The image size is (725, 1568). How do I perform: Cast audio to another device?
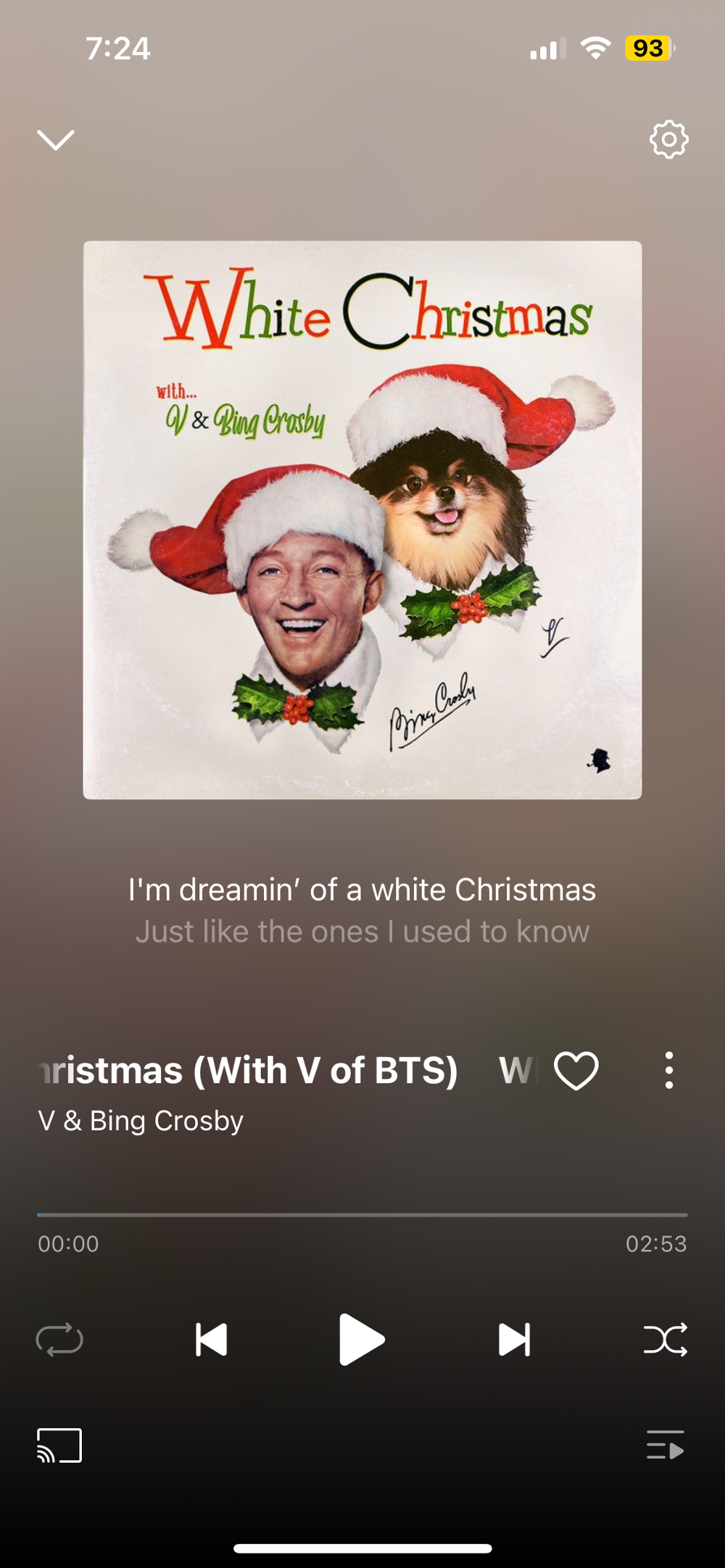pyautogui.click(x=59, y=1446)
